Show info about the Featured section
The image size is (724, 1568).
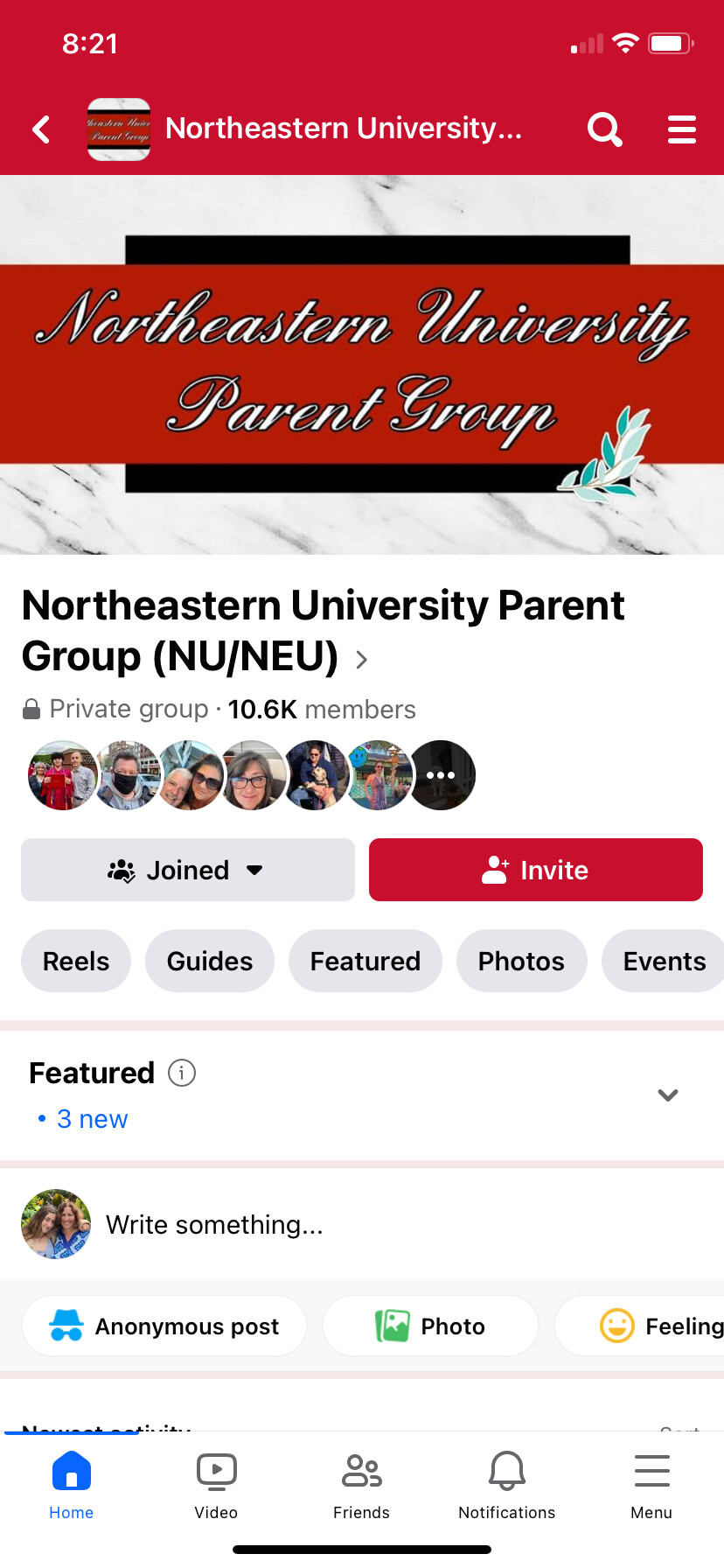pos(182,1073)
